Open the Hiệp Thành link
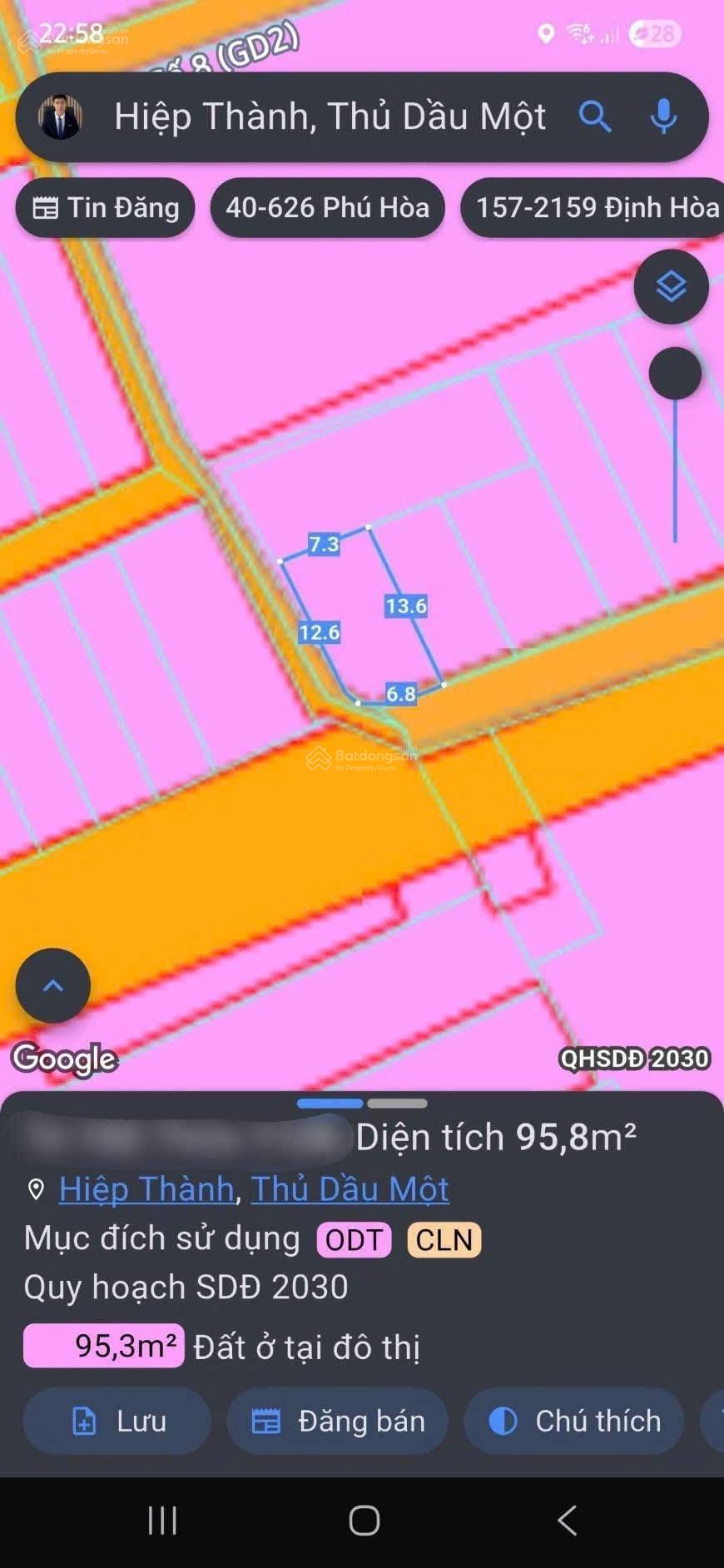 tap(146, 1189)
